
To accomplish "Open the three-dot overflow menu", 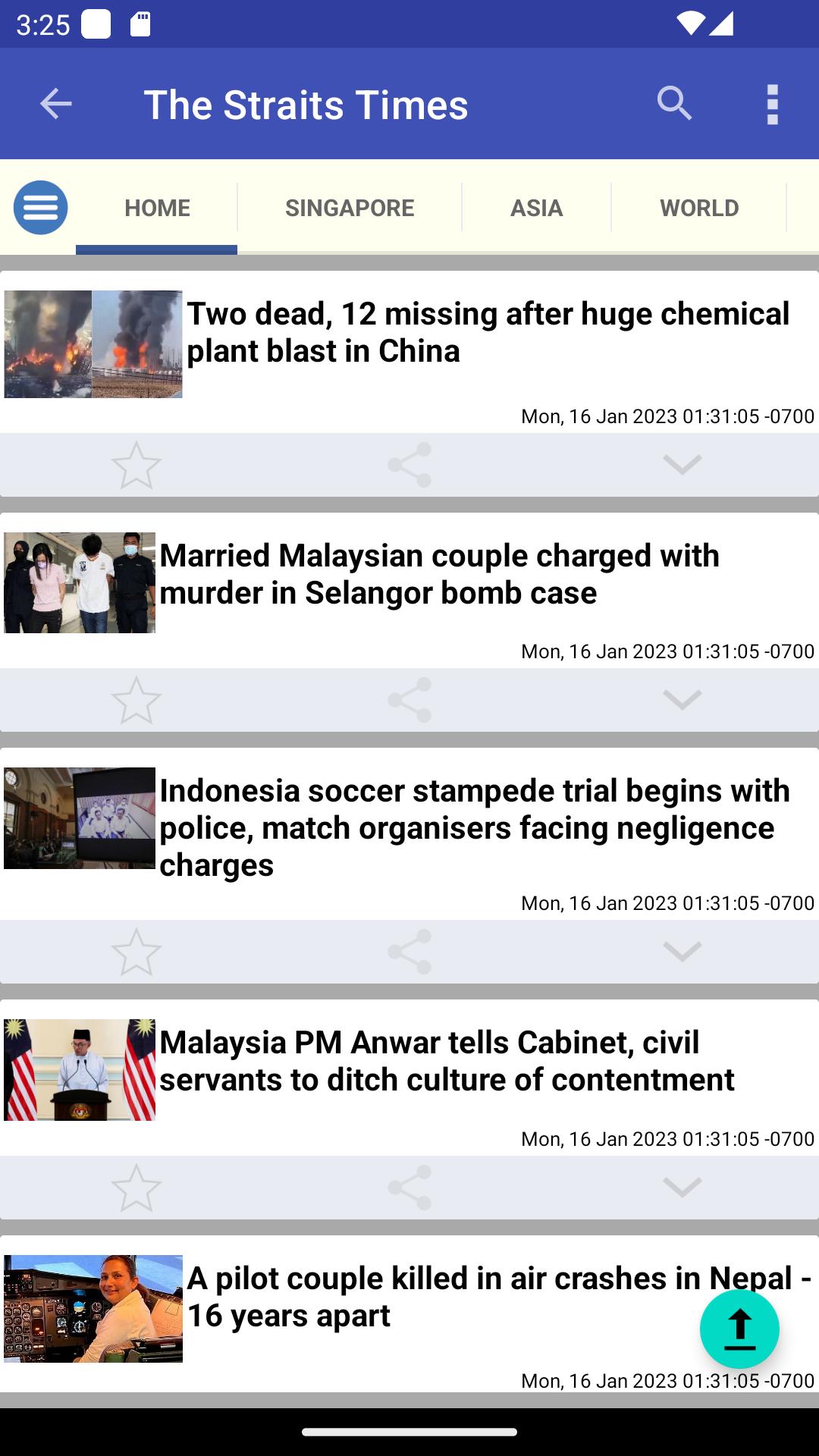I will [772, 104].
